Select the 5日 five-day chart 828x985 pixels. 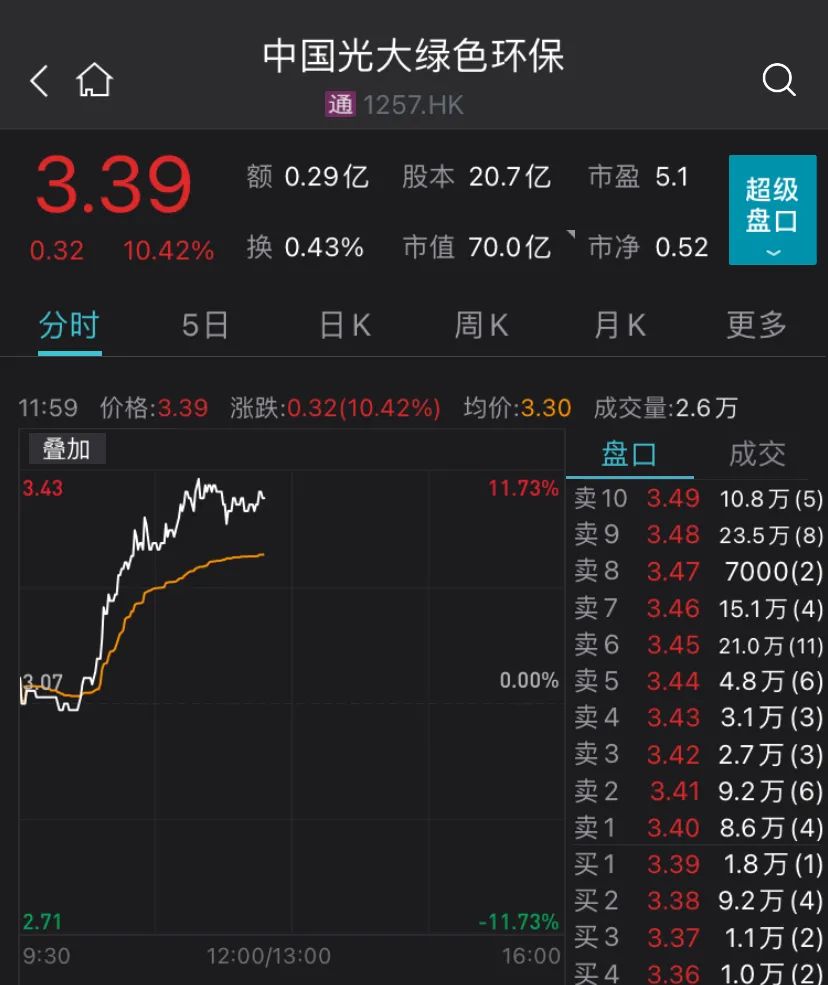click(205, 324)
